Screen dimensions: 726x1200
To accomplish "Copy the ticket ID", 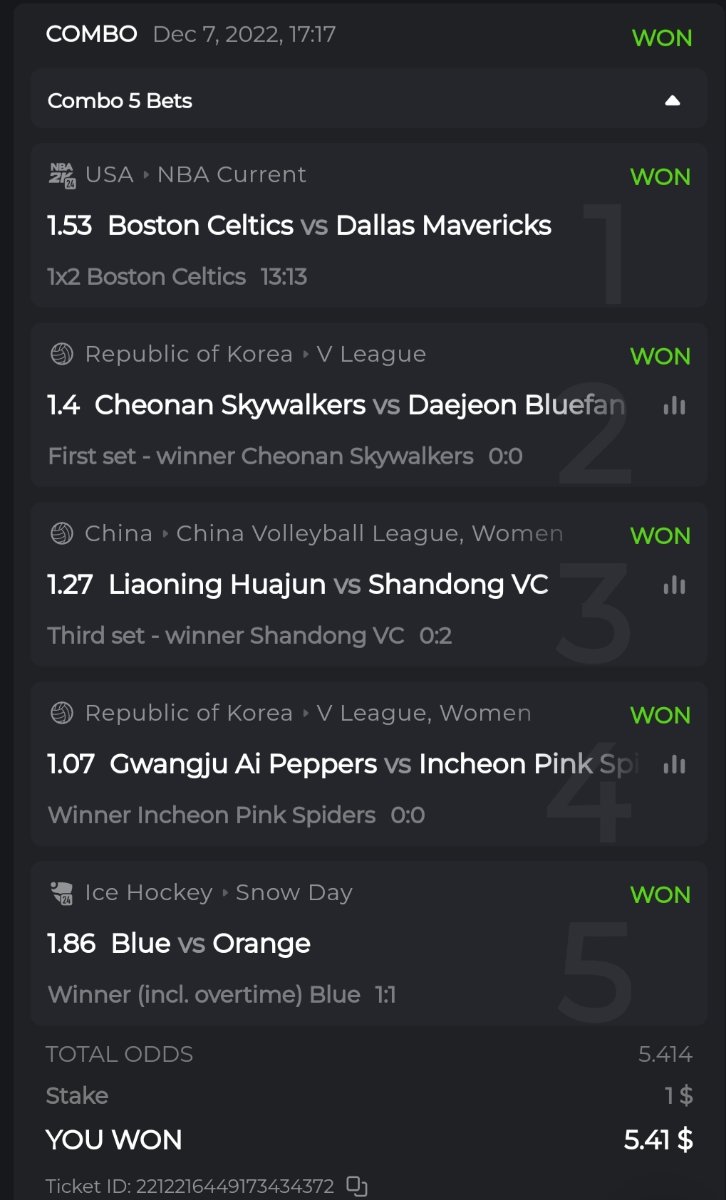I will point(357,1186).
